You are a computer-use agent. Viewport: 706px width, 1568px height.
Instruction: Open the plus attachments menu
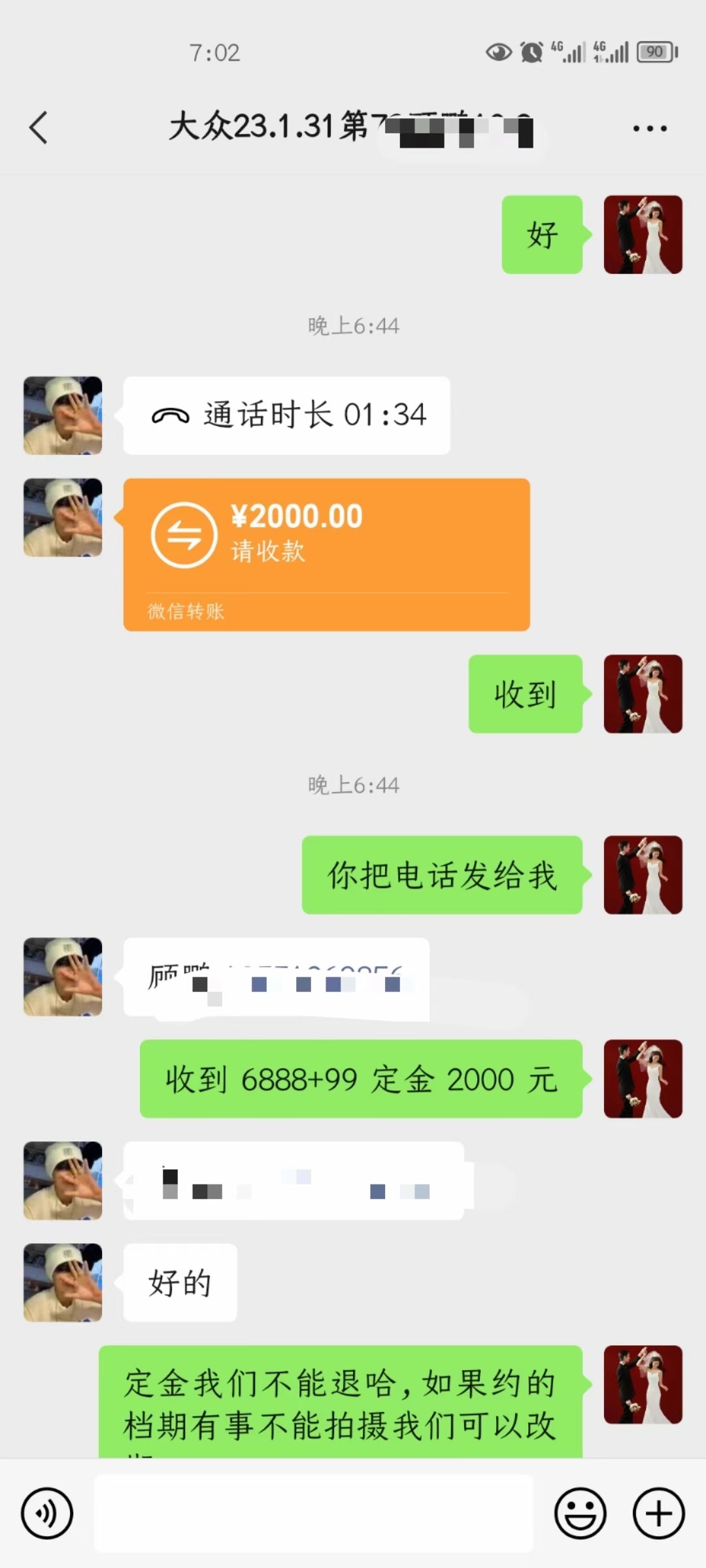pos(658,1513)
